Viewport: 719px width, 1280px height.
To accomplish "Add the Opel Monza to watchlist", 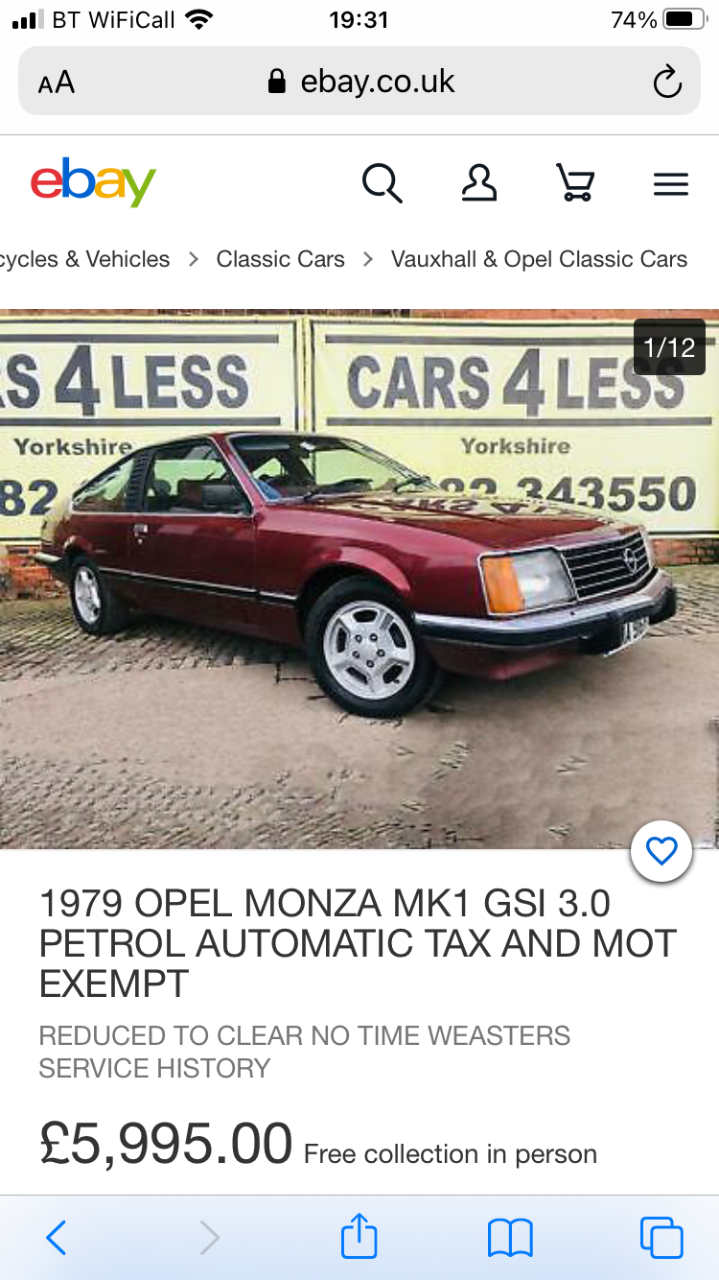I will [661, 852].
